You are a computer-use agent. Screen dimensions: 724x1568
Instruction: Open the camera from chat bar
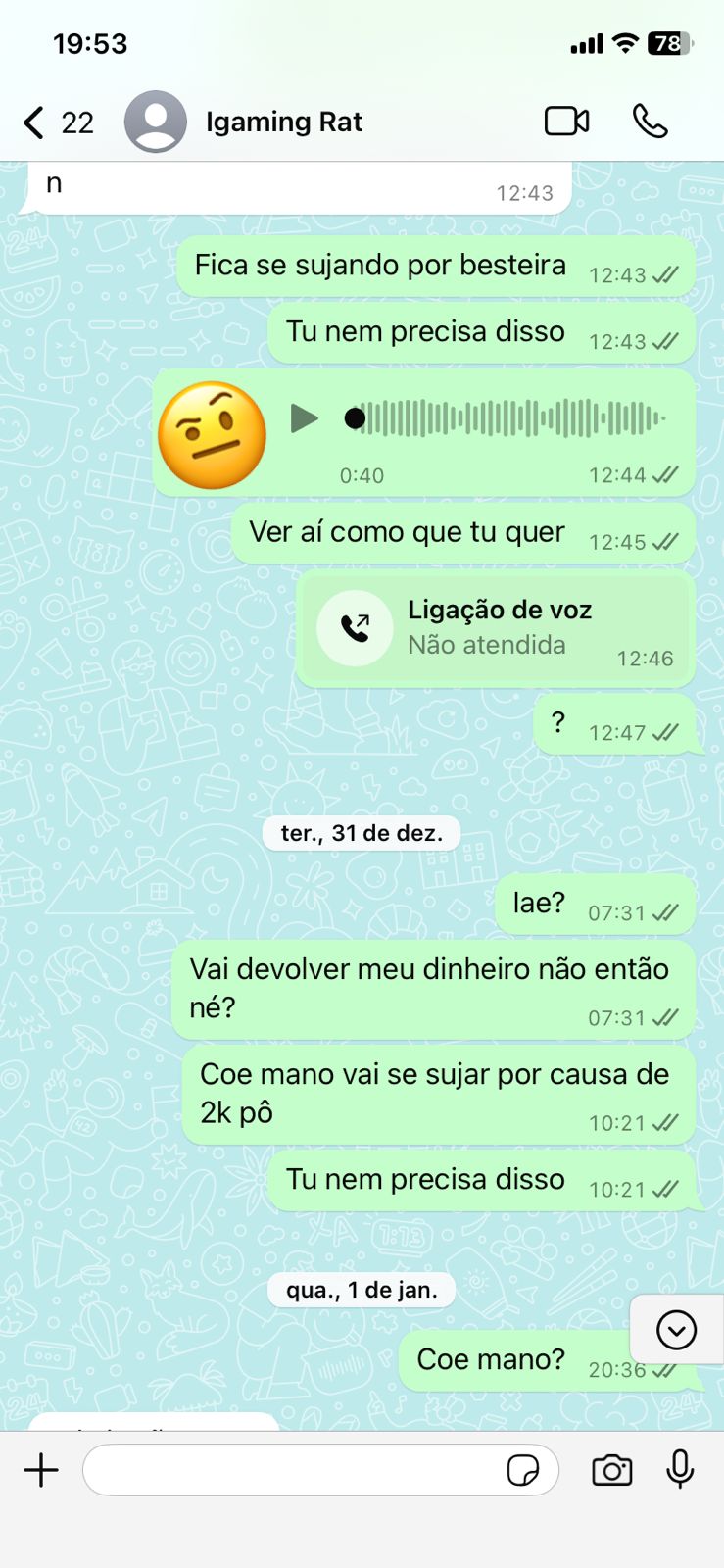click(x=612, y=1470)
